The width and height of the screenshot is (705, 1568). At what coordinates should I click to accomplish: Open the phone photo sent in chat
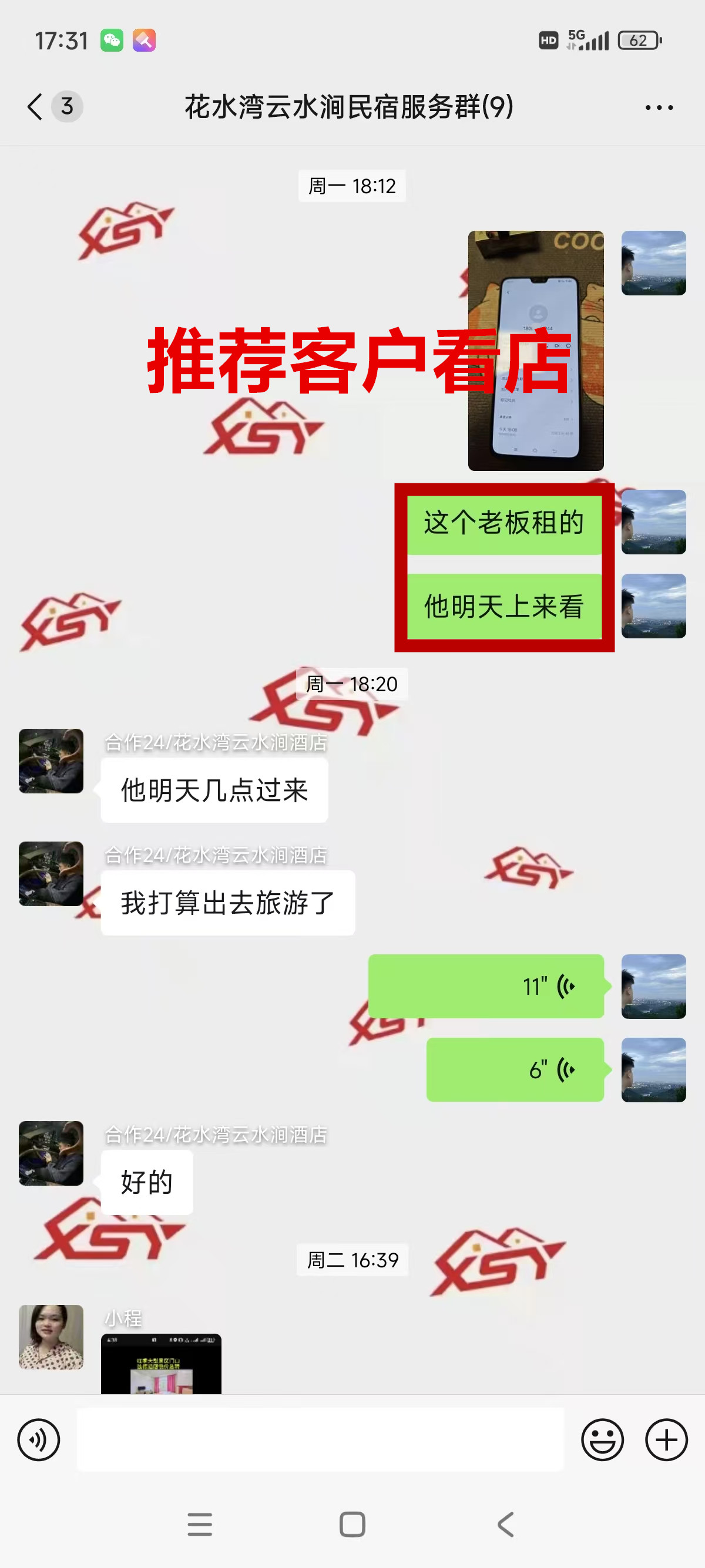coord(535,351)
